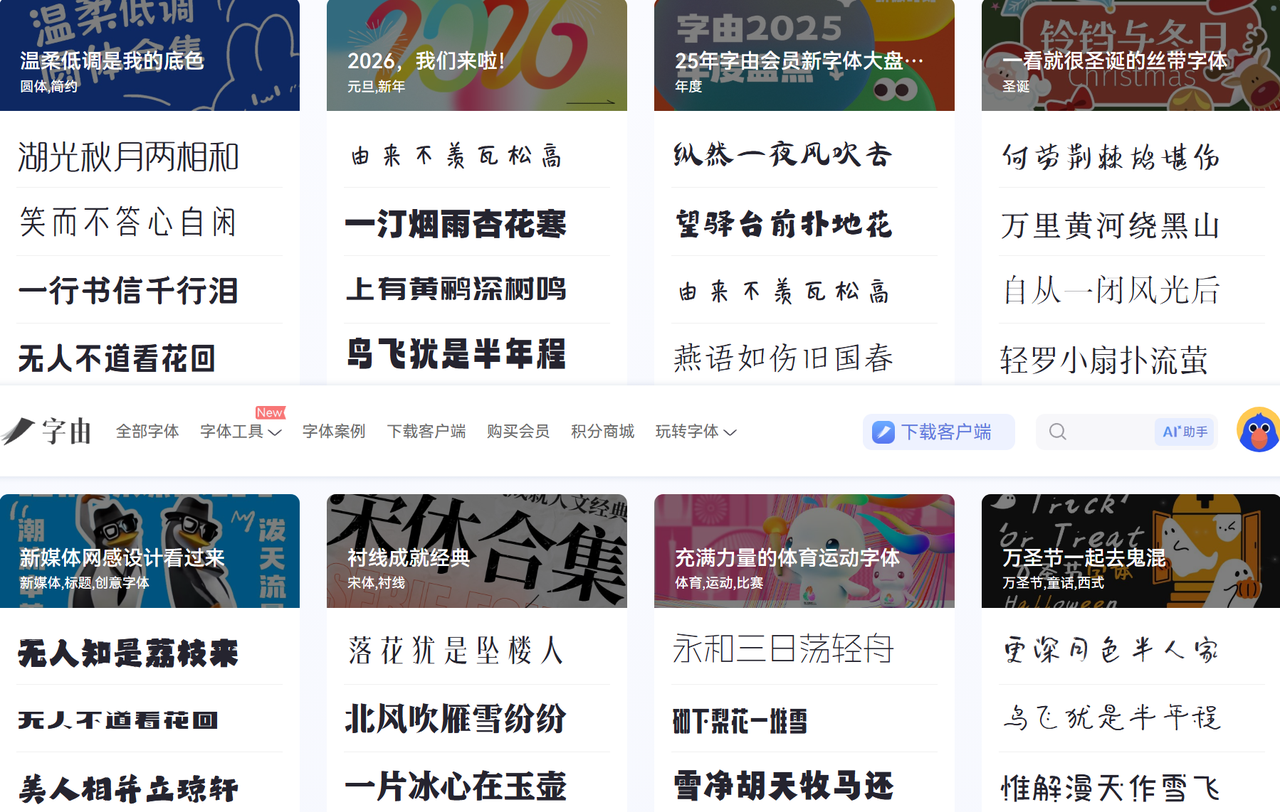Screen dimensions: 1280x812
Task: Open the 全部字体 page
Action: coord(147,432)
